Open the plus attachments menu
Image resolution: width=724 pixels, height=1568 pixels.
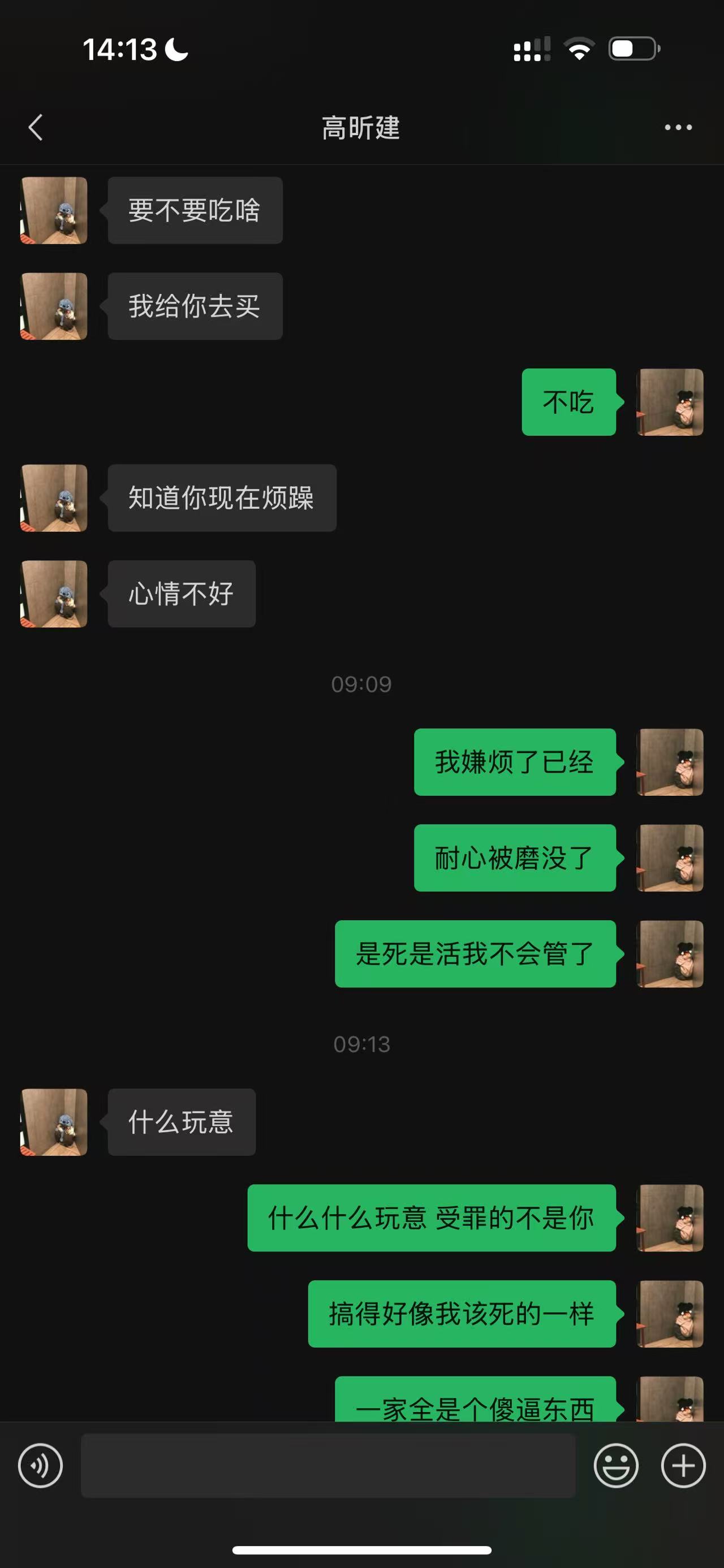683,1465
